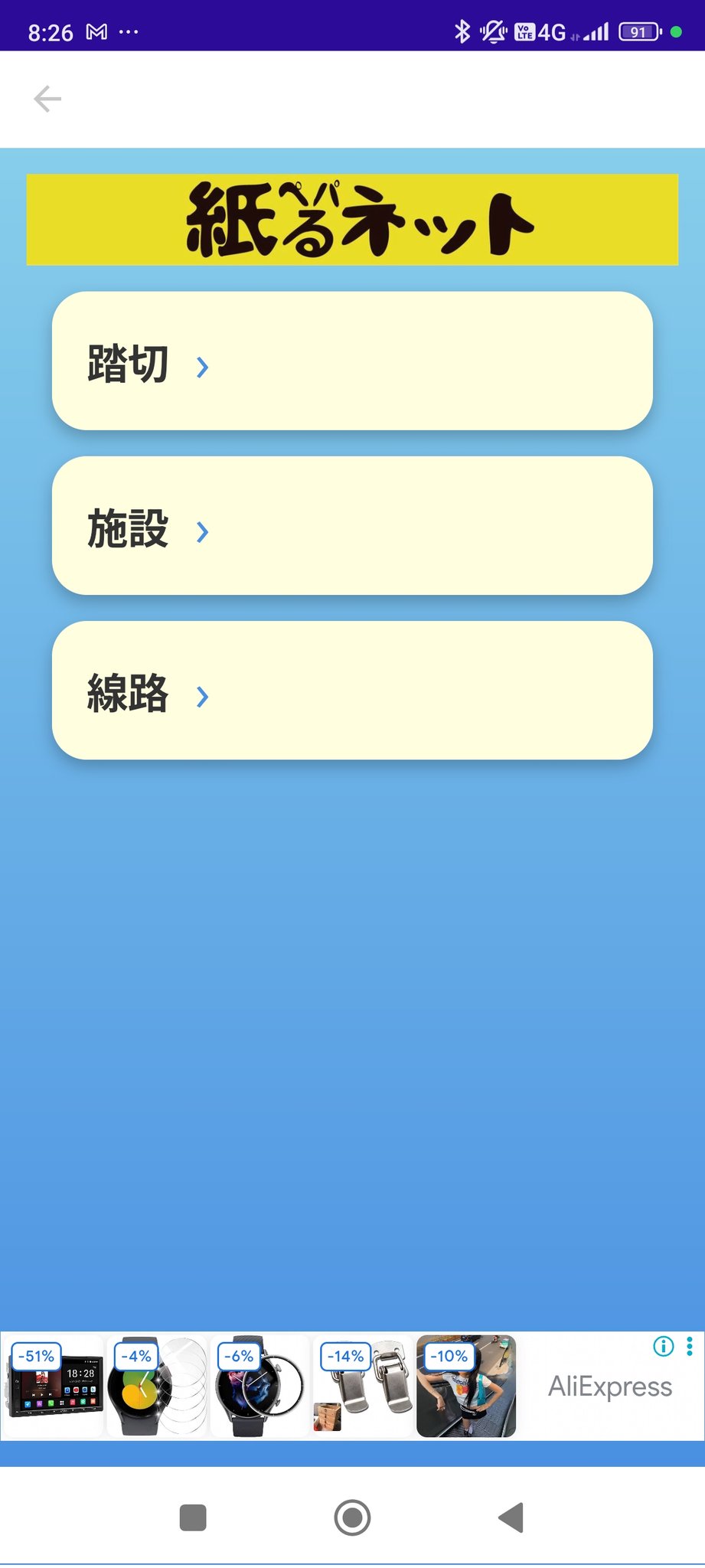705x1568 pixels.
Task: Open the AliExpress ad link
Action: coord(609,1387)
